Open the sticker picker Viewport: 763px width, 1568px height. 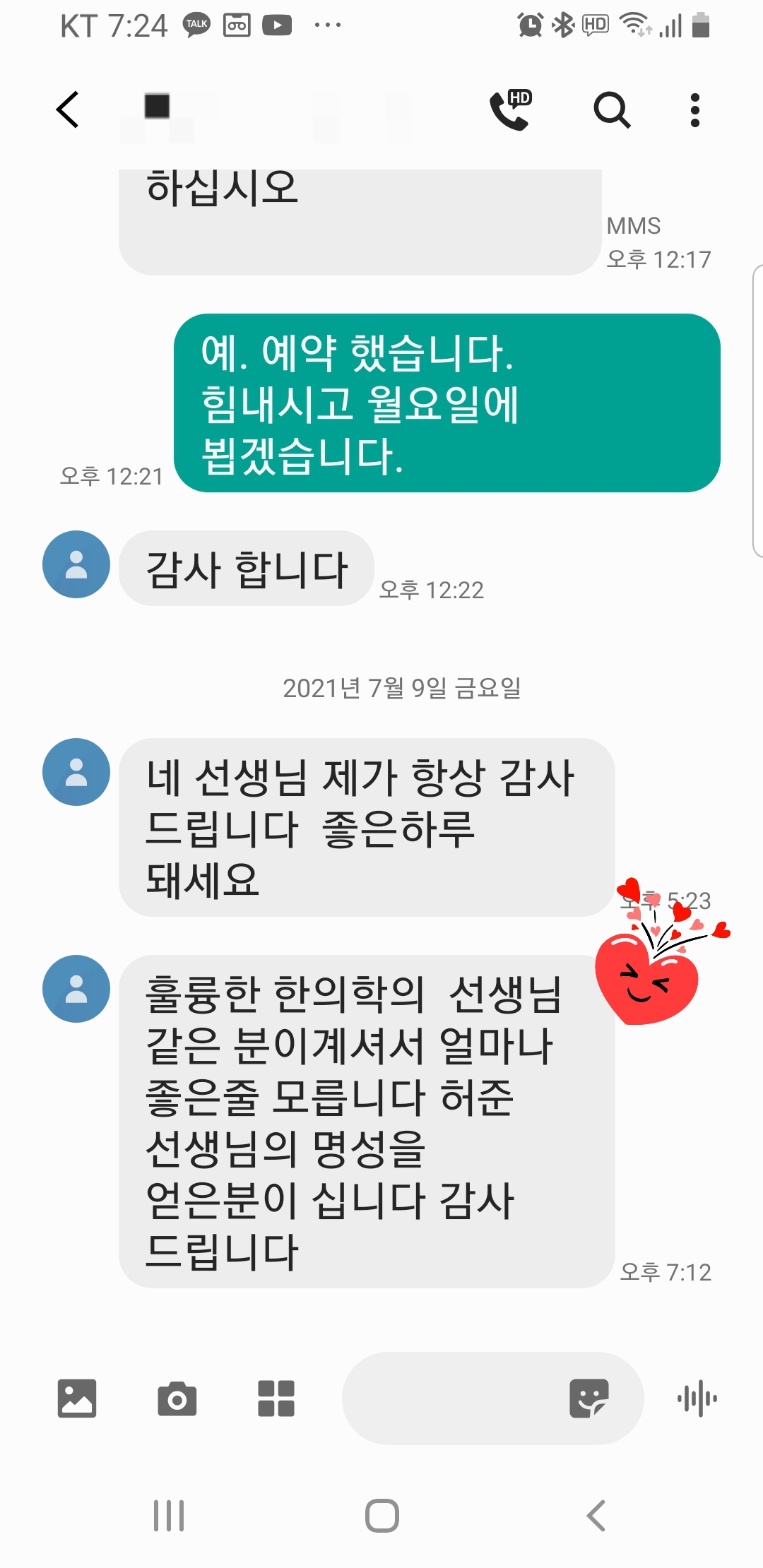tap(588, 1398)
